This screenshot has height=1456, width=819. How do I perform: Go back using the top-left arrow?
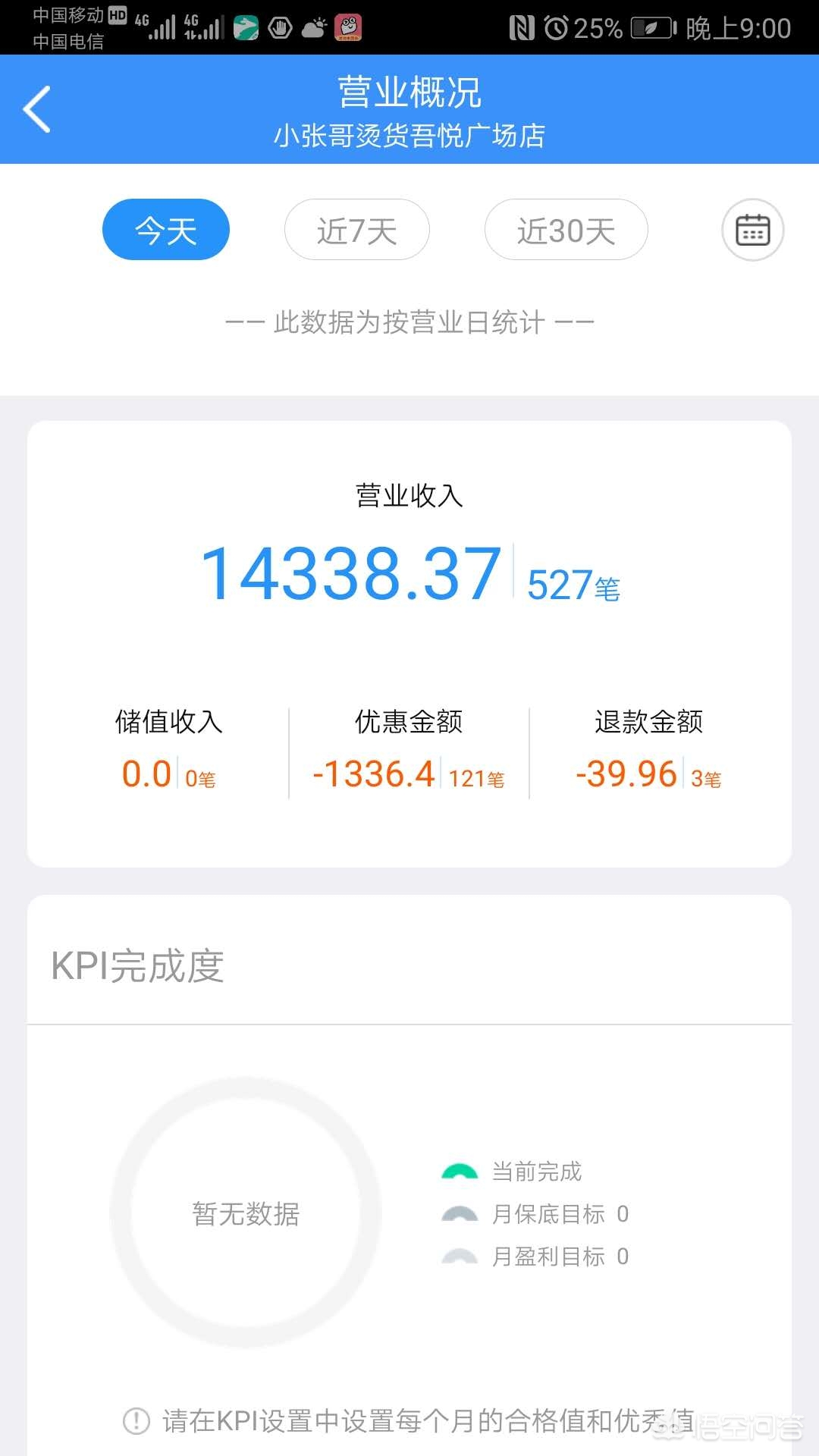point(36,109)
